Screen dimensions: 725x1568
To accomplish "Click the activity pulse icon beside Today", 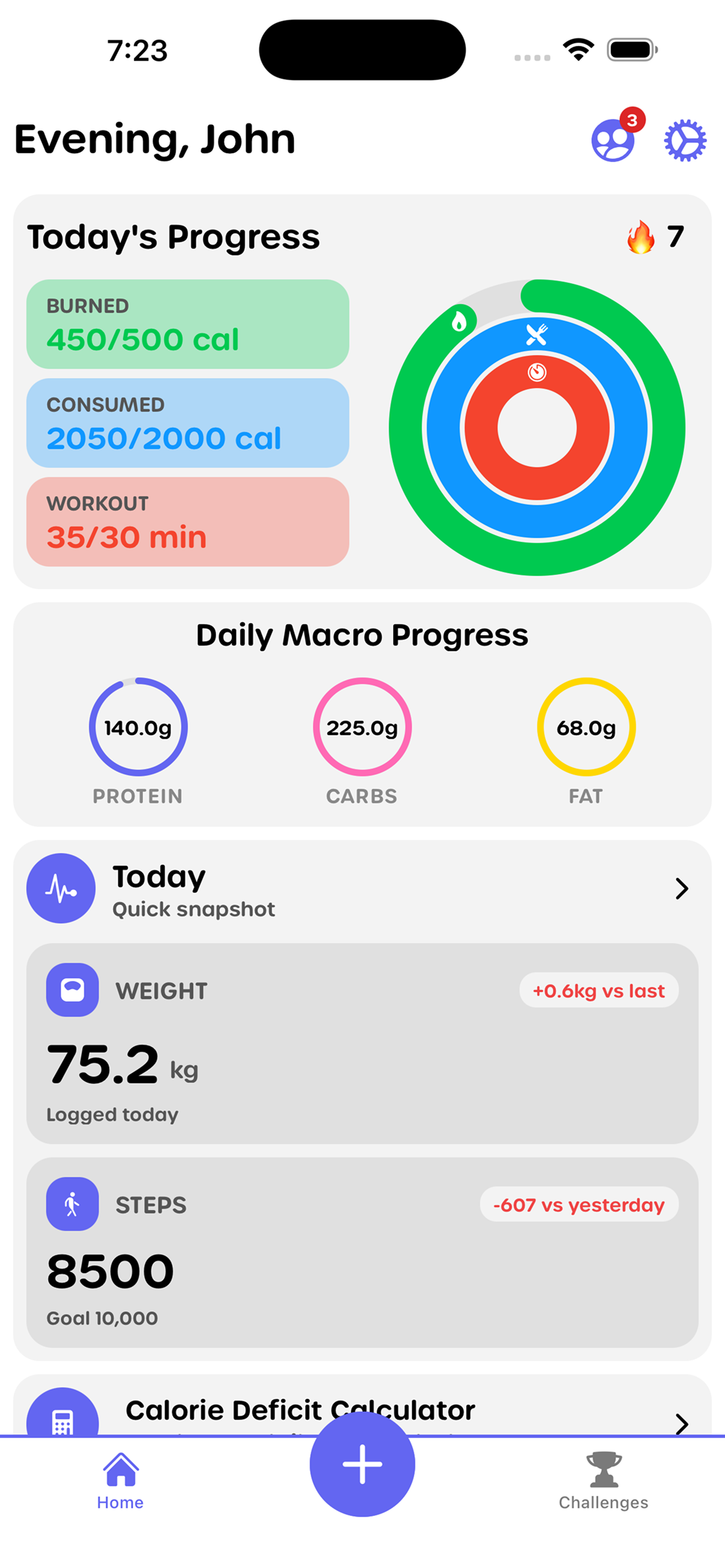I will 62,888.
